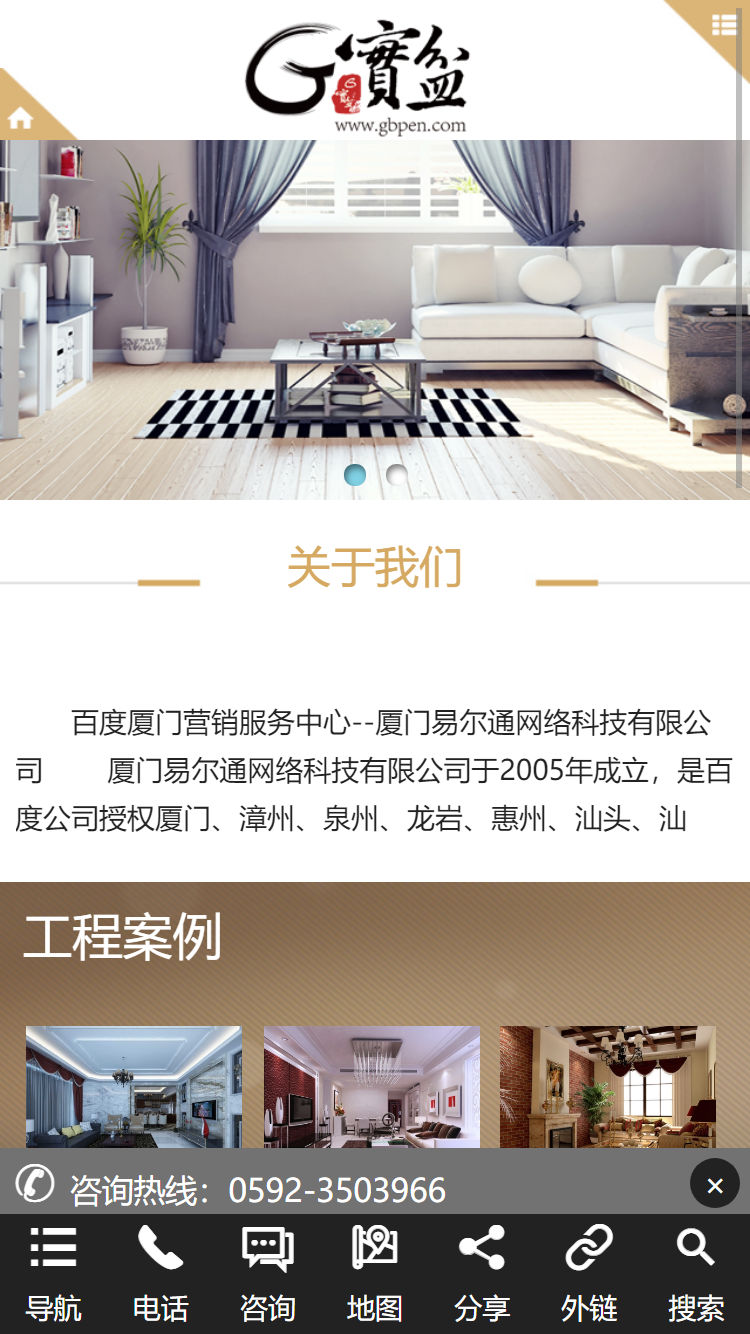Open the red-wall living room case
The width and height of the screenshot is (750, 1334).
tap(371, 1087)
